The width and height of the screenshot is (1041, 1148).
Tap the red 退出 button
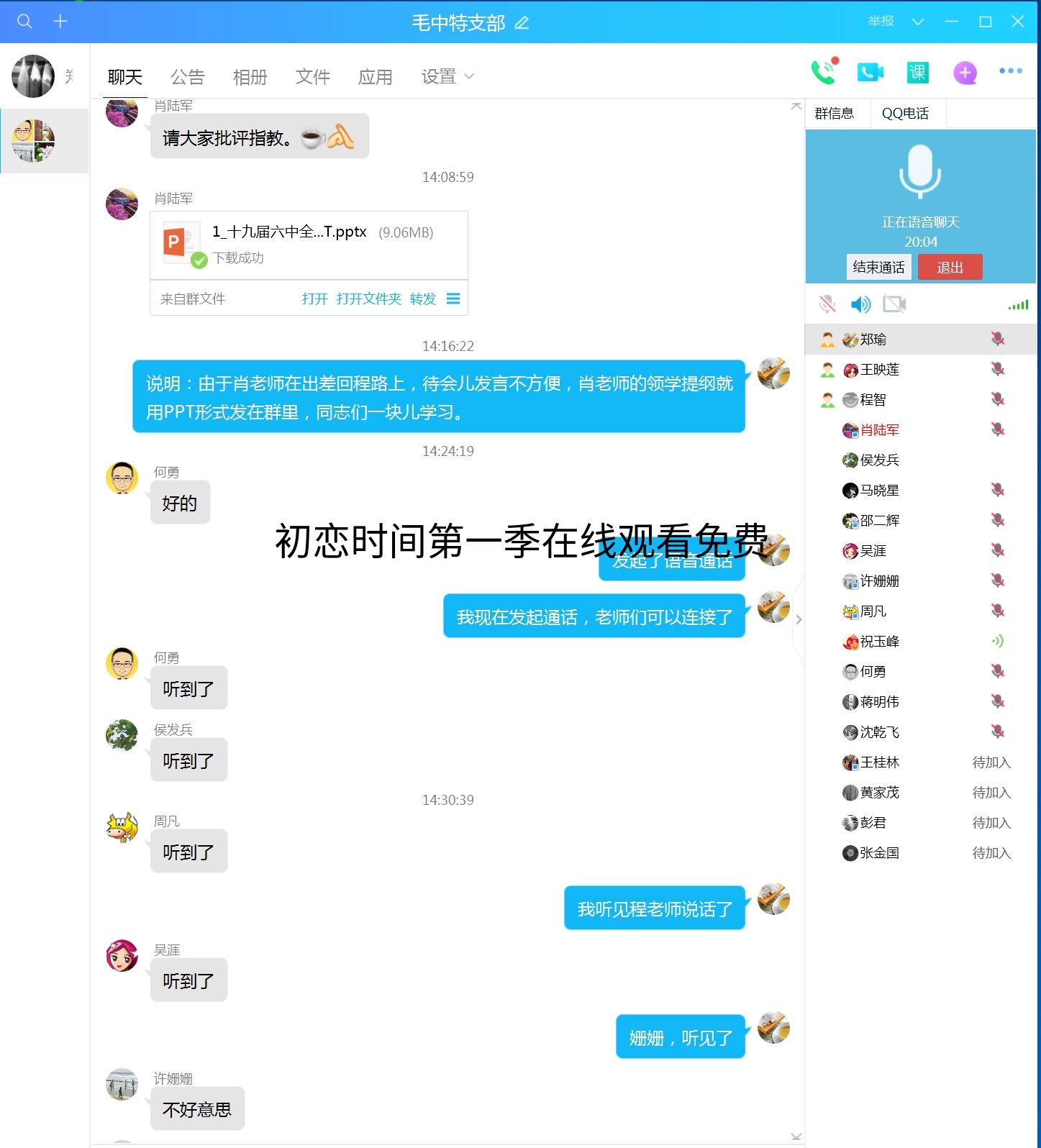point(950,268)
